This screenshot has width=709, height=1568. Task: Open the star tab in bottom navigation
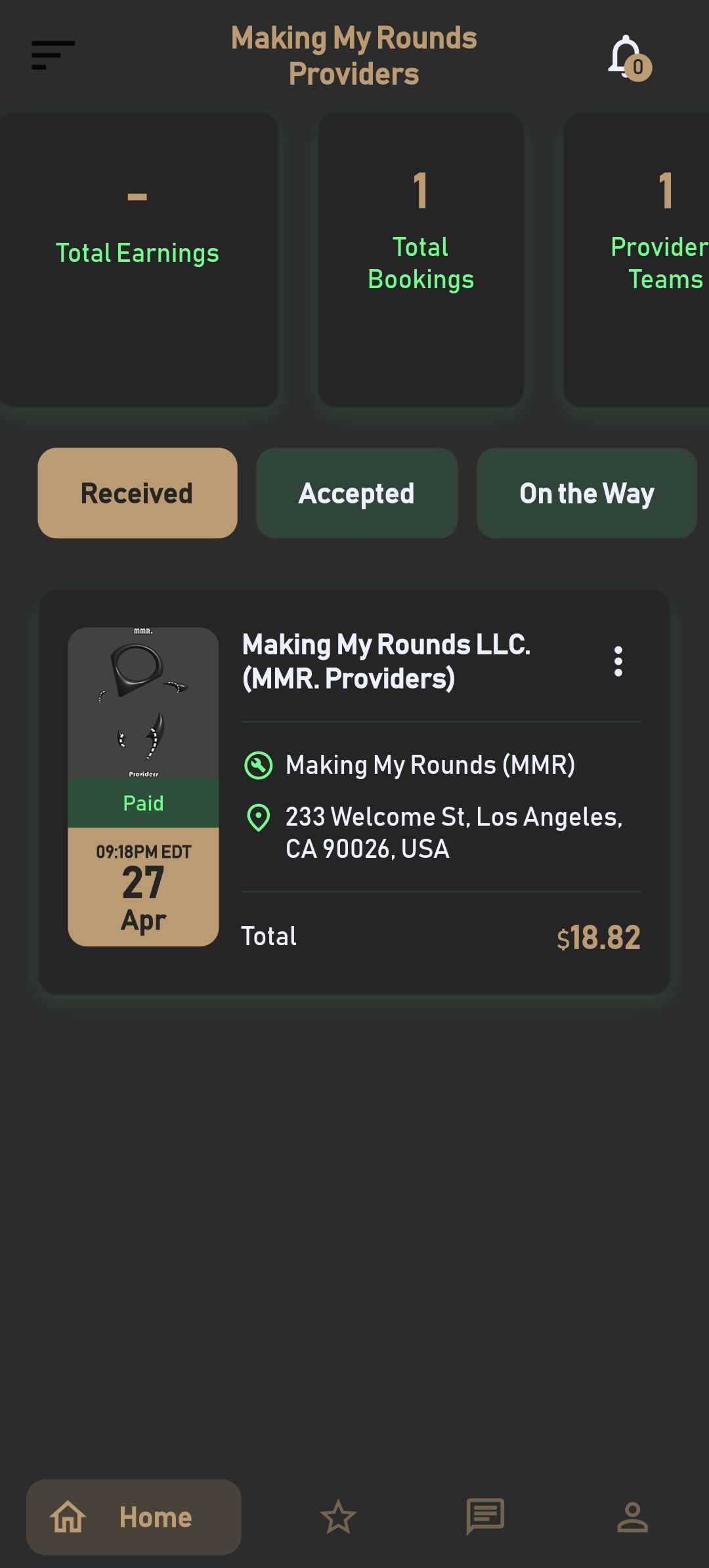[x=338, y=1517]
